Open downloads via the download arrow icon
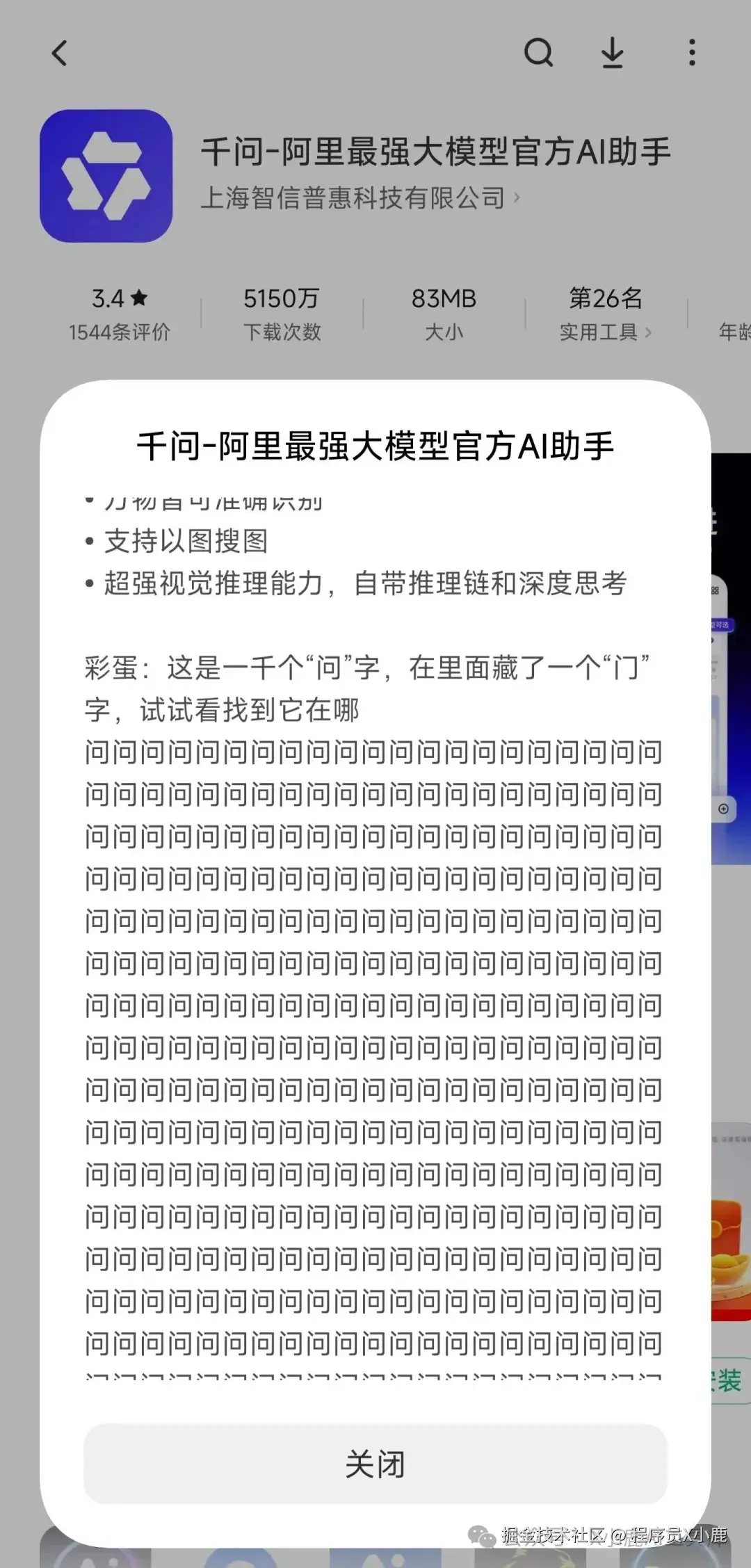 [x=613, y=53]
